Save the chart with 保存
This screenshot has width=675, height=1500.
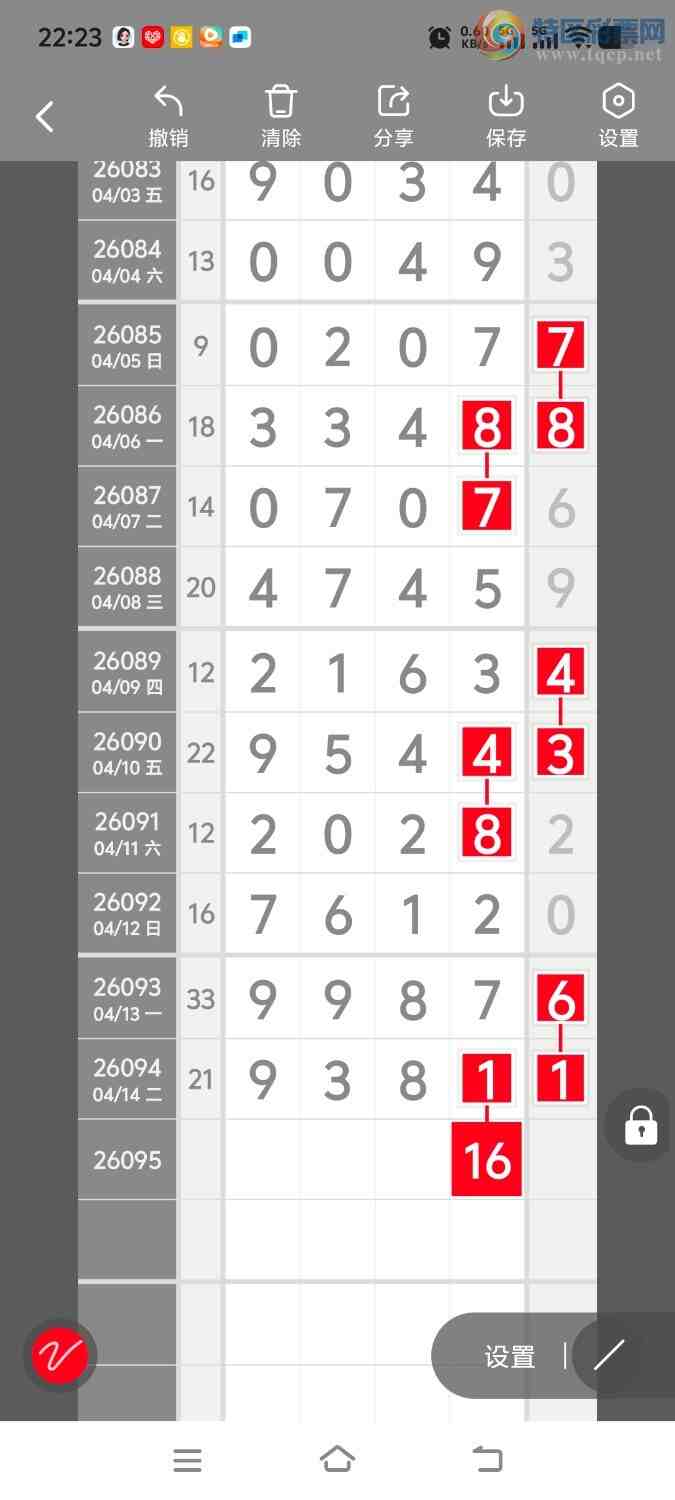pos(506,117)
